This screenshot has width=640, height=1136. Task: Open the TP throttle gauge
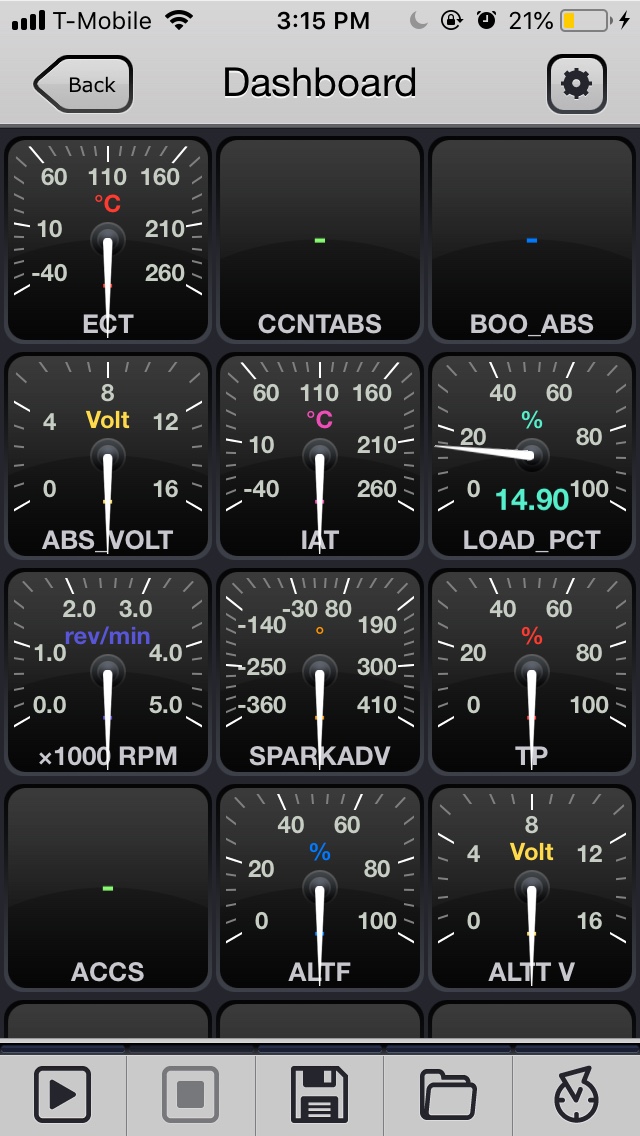[531, 671]
